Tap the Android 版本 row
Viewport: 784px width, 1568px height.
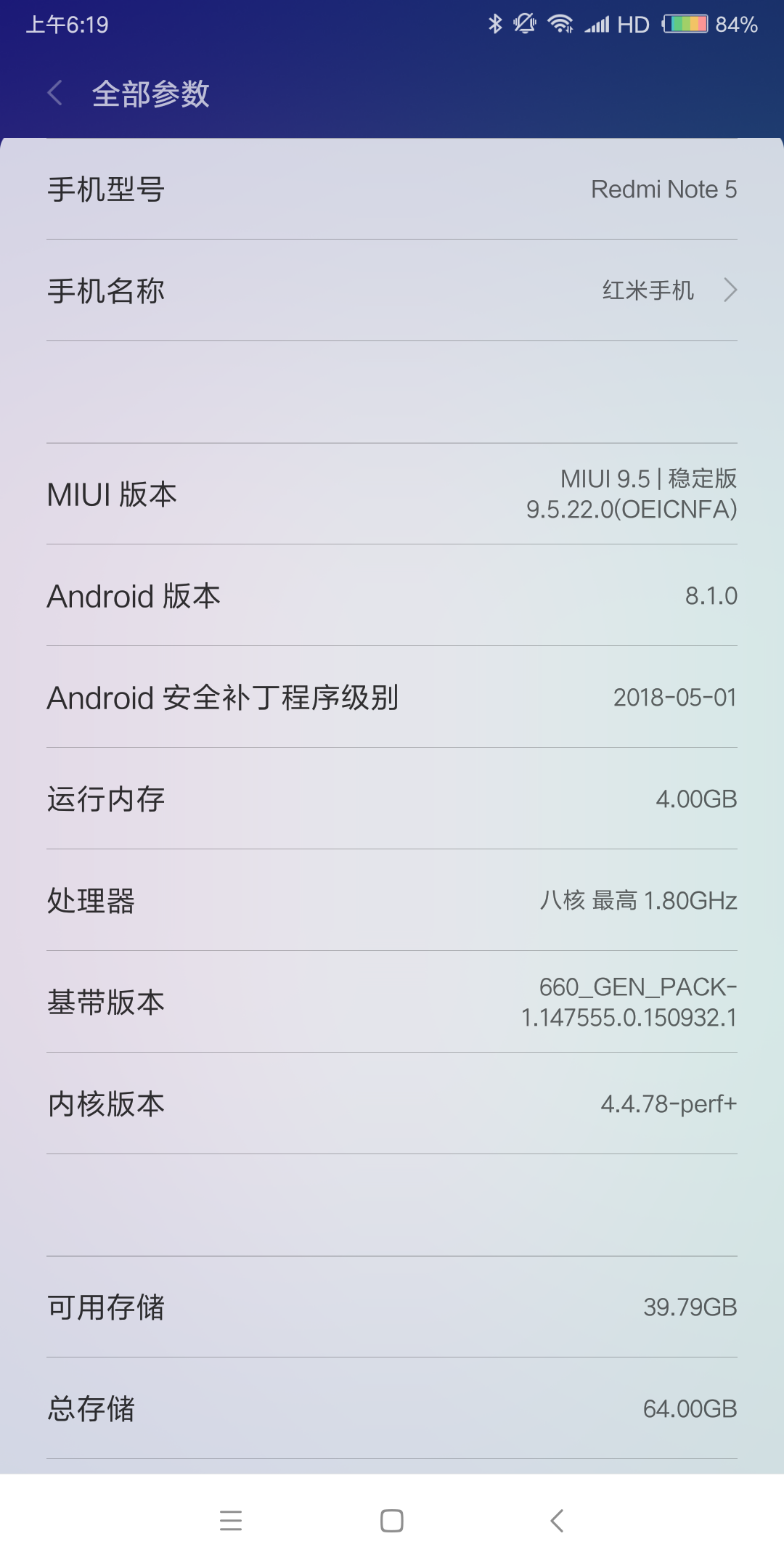pos(392,596)
